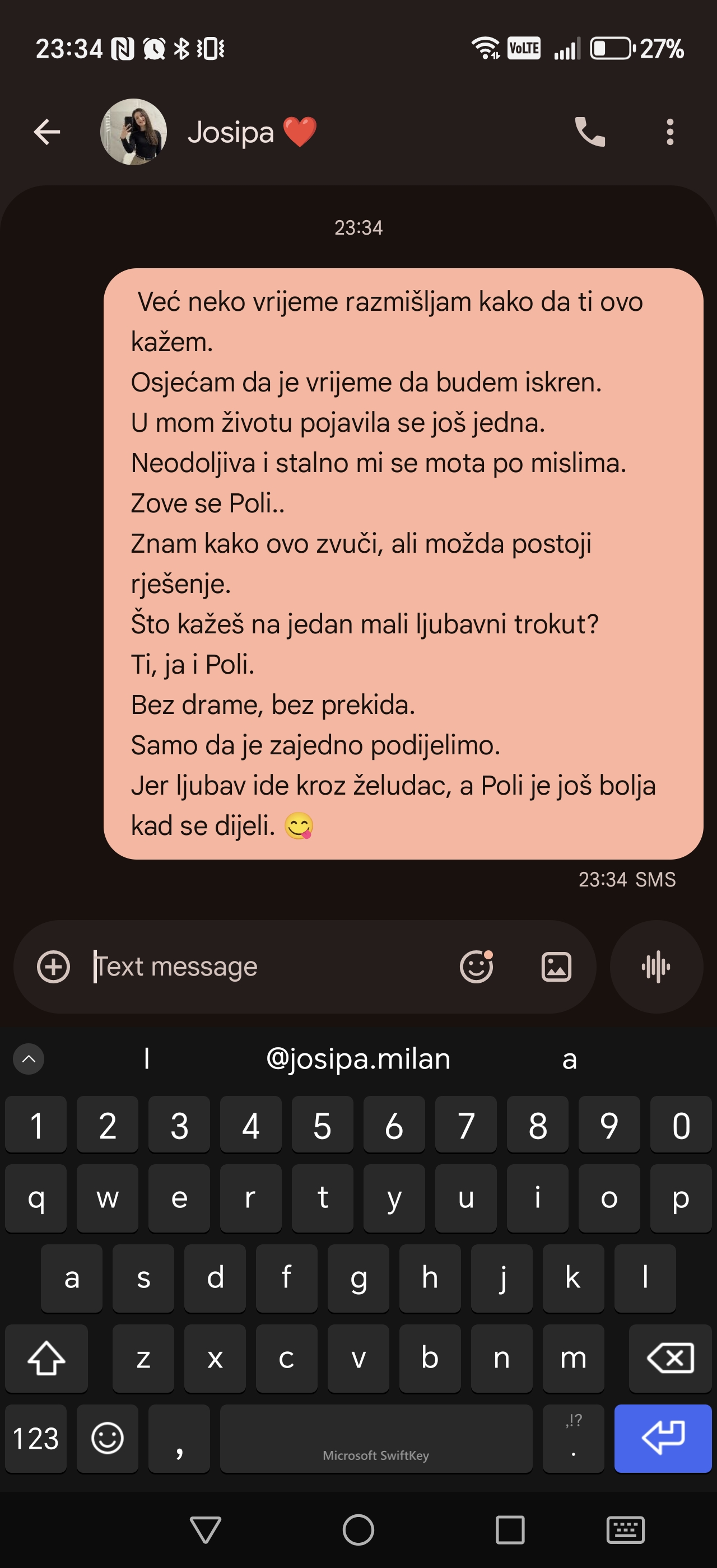This screenshot has height=1568, width=717.
Task: Go back to the conversations list
Action: (47, 132)
